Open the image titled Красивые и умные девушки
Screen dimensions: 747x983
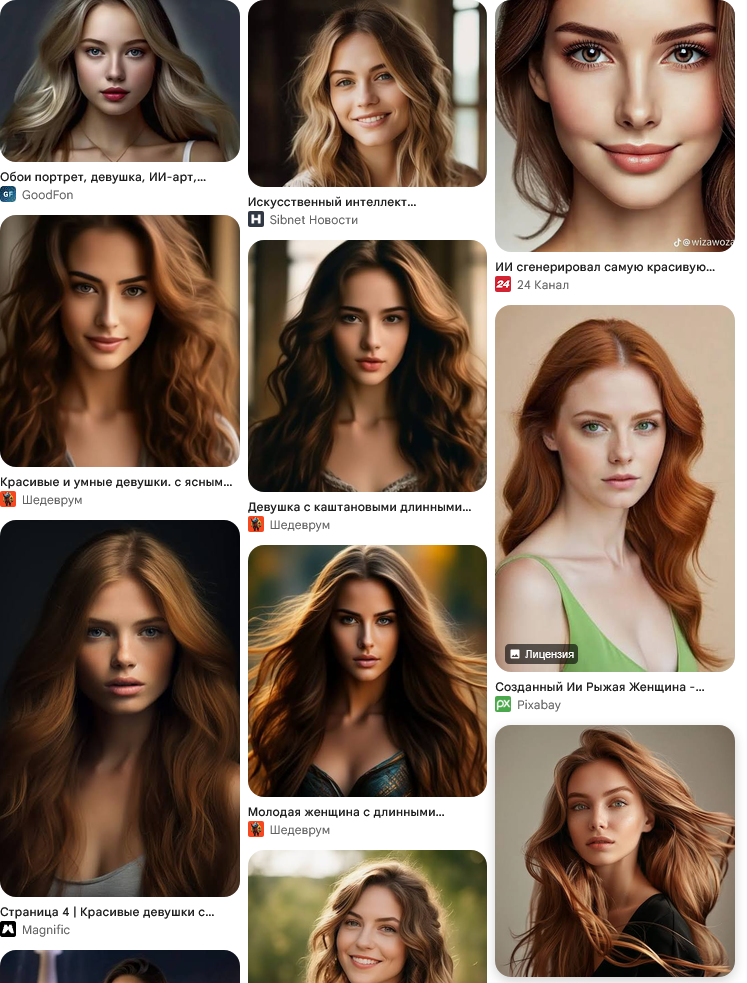[x=120, y=341]
